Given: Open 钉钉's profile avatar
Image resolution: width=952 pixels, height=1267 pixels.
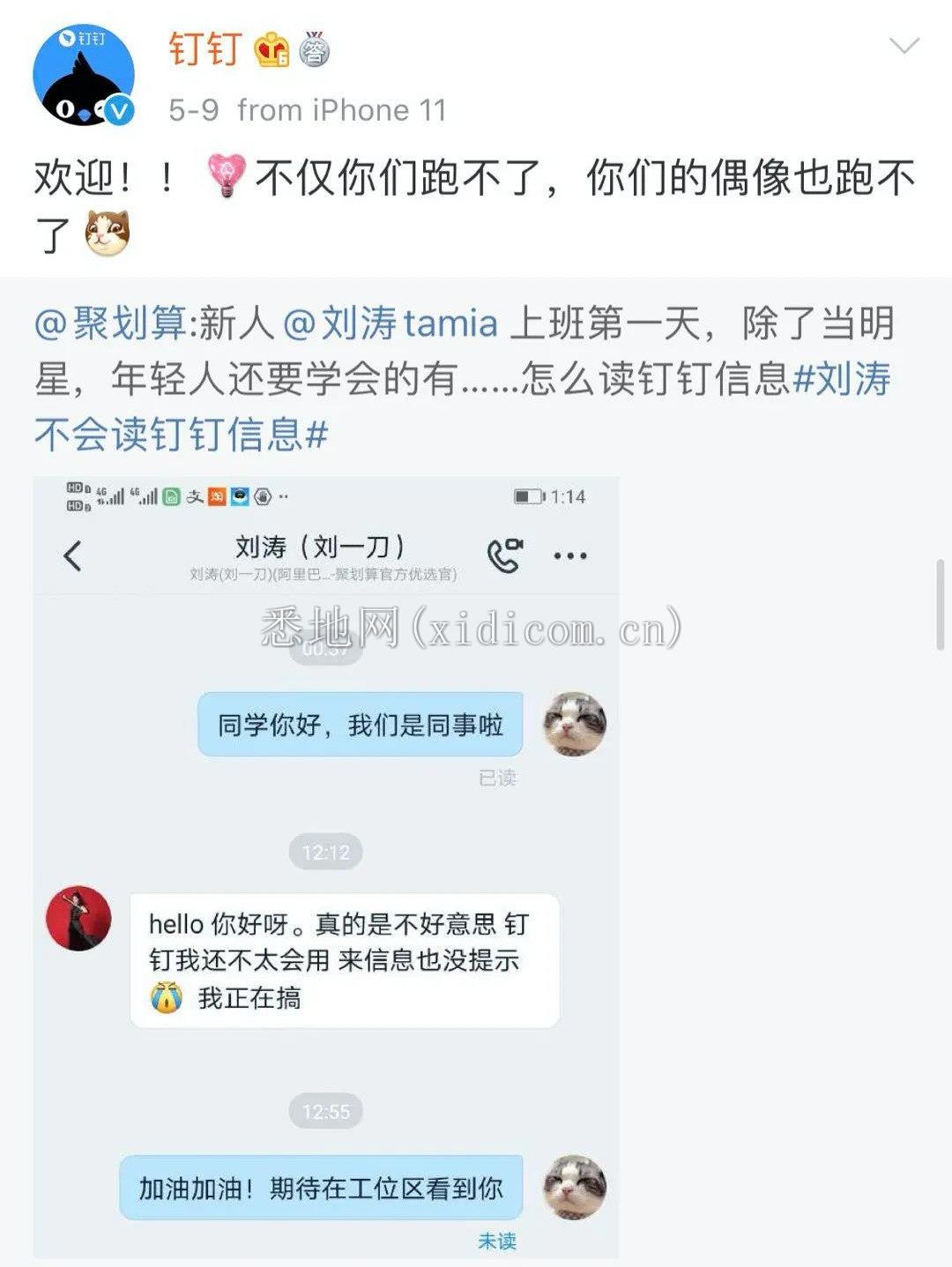Looking at the screenshot, I should click(x=83, y=76).
